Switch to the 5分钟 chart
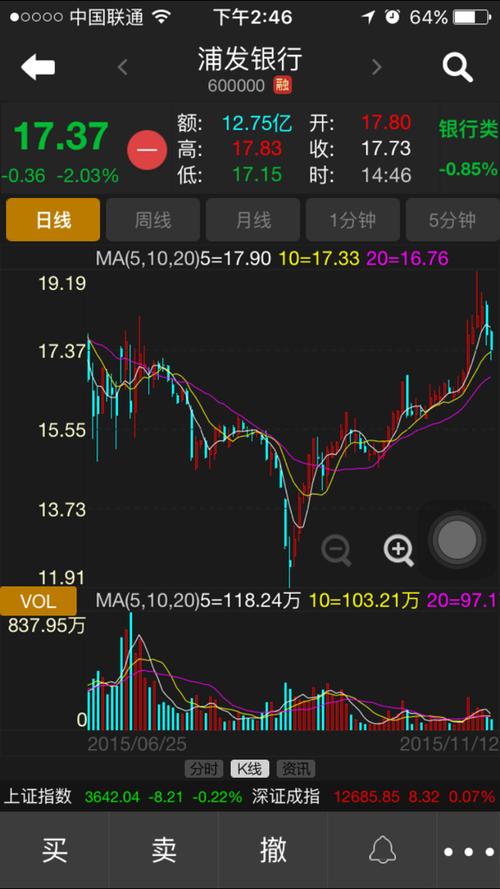Viewport: 500px width, 889px height. point(452,220)
